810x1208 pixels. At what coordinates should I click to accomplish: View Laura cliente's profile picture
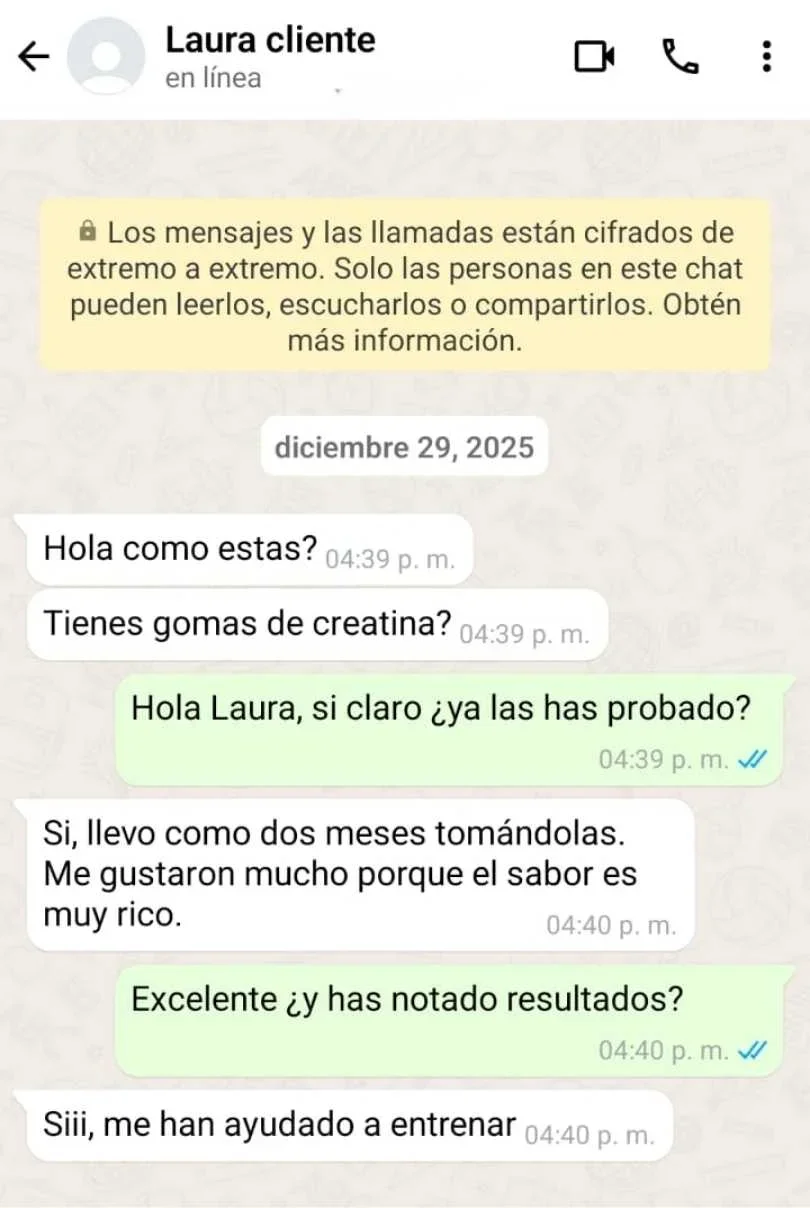coord(106,57)
